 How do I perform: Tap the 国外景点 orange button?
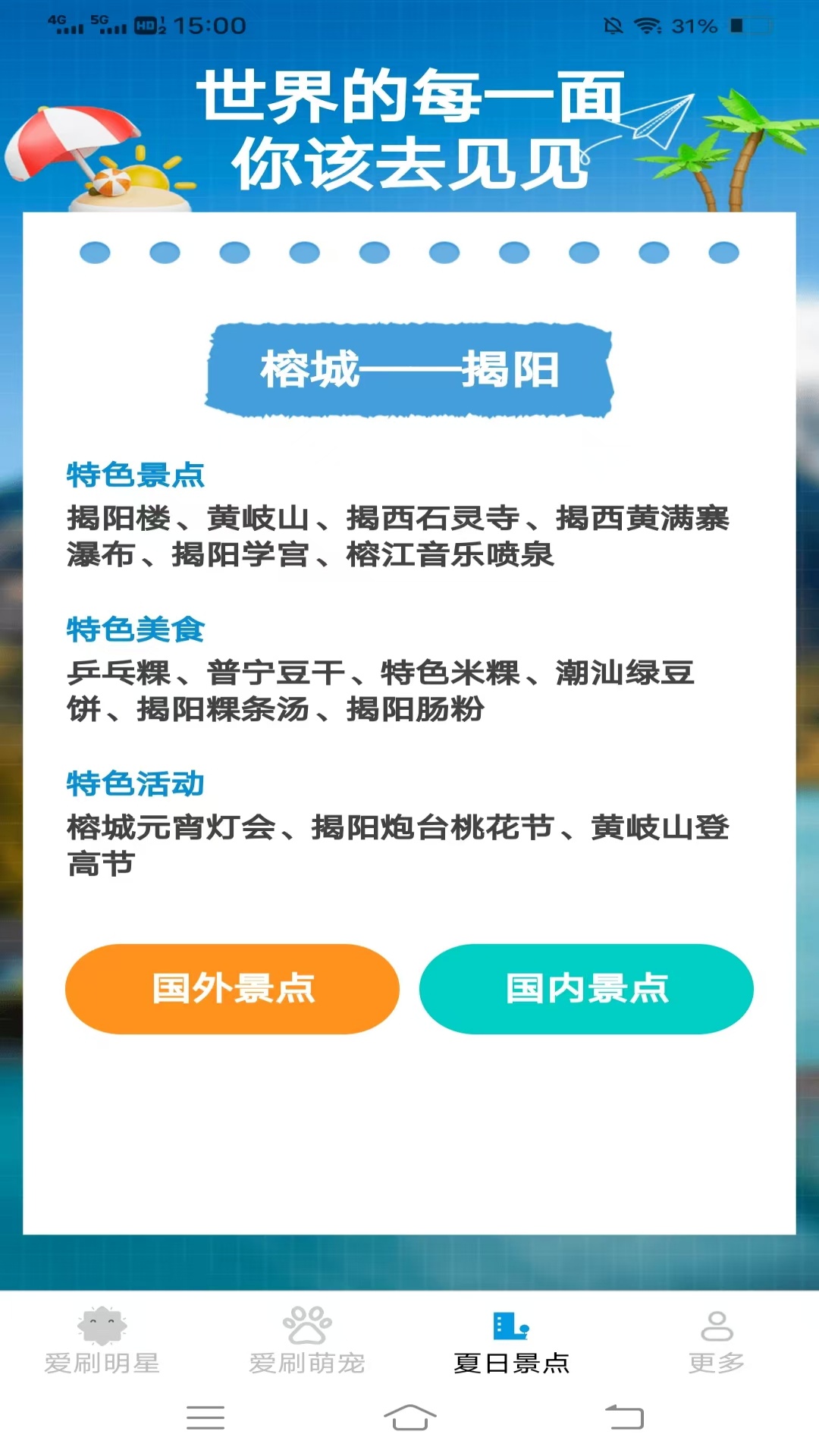click(x=232, y=989)
